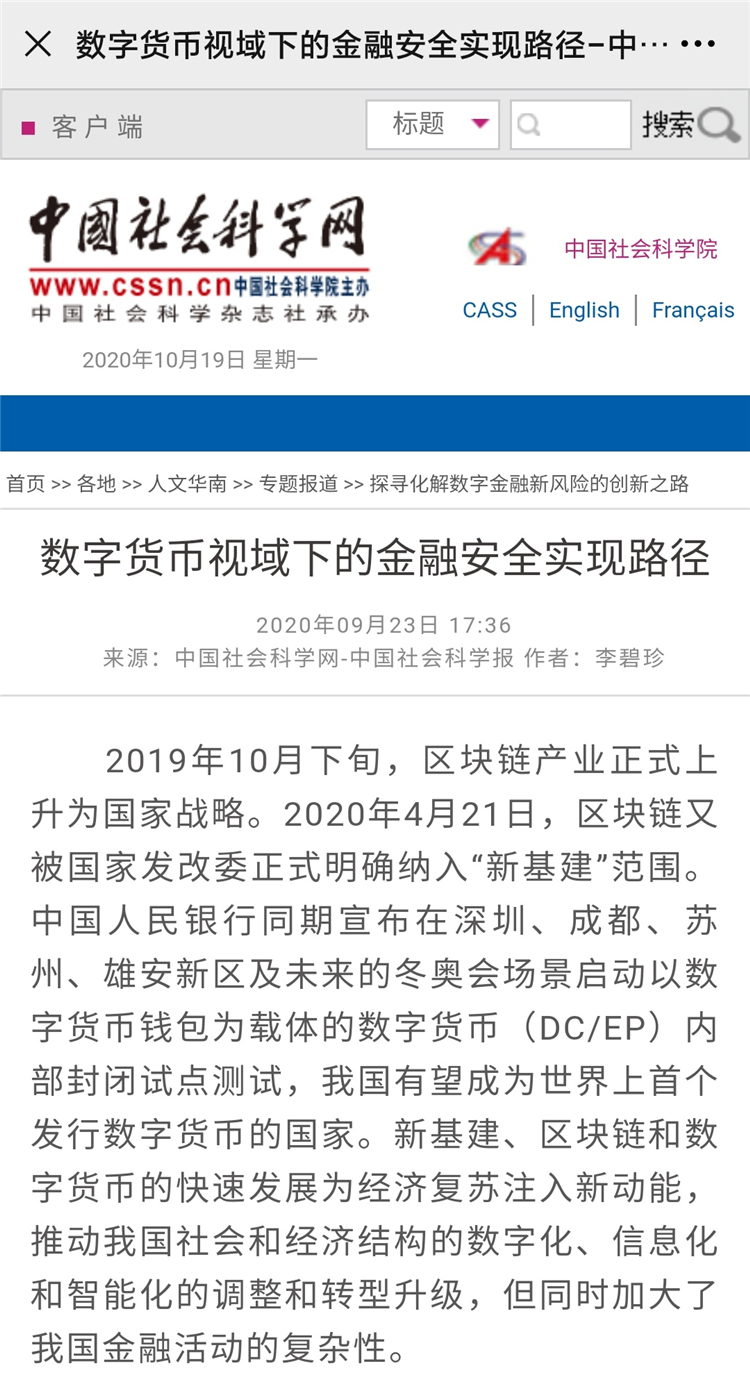Open the 中国社会科学院 link
The width and height of the screenshot is (750, 1379).
[x=641, y=248]
